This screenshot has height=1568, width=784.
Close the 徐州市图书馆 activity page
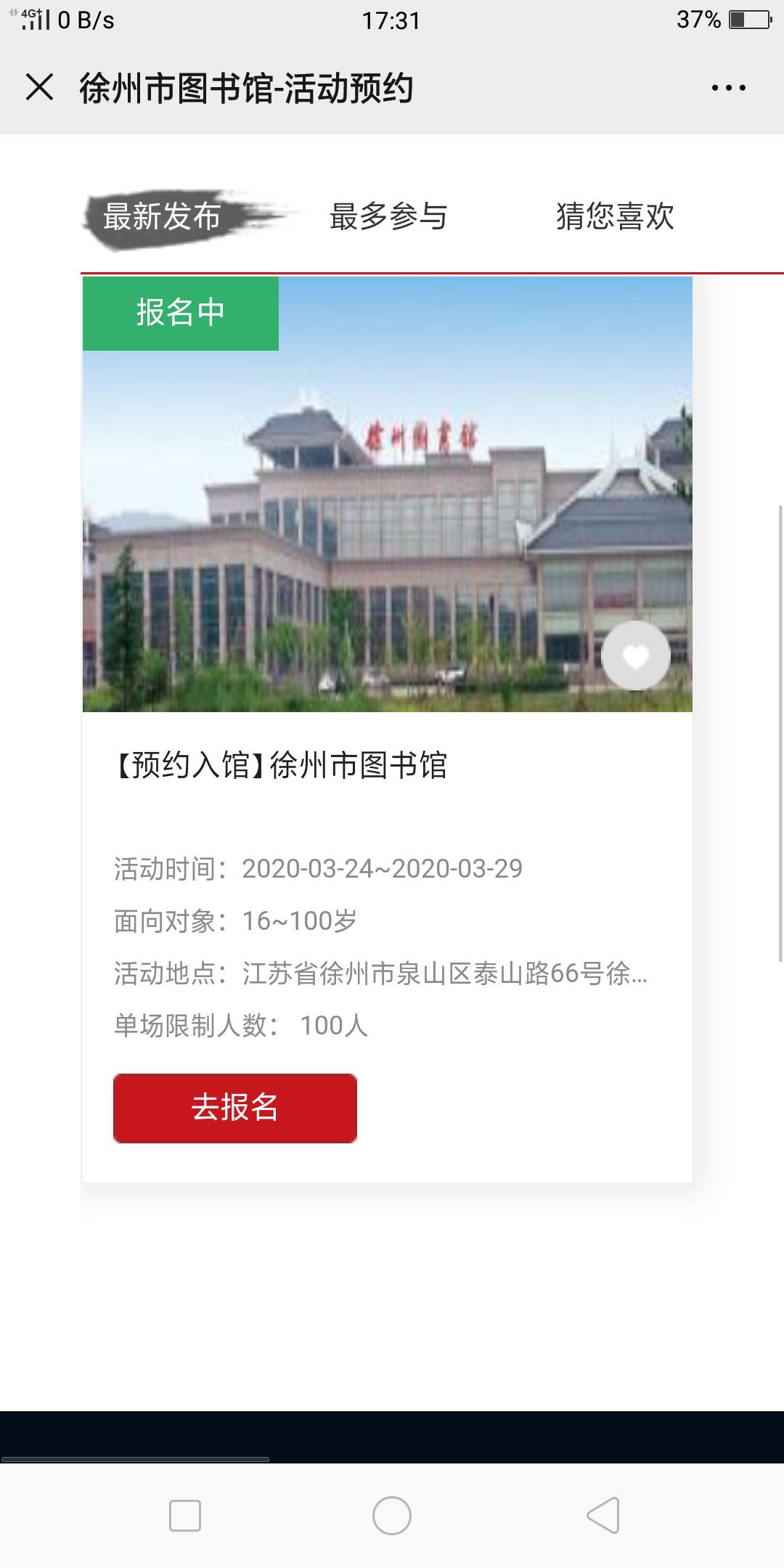click(x=39, y=88)
